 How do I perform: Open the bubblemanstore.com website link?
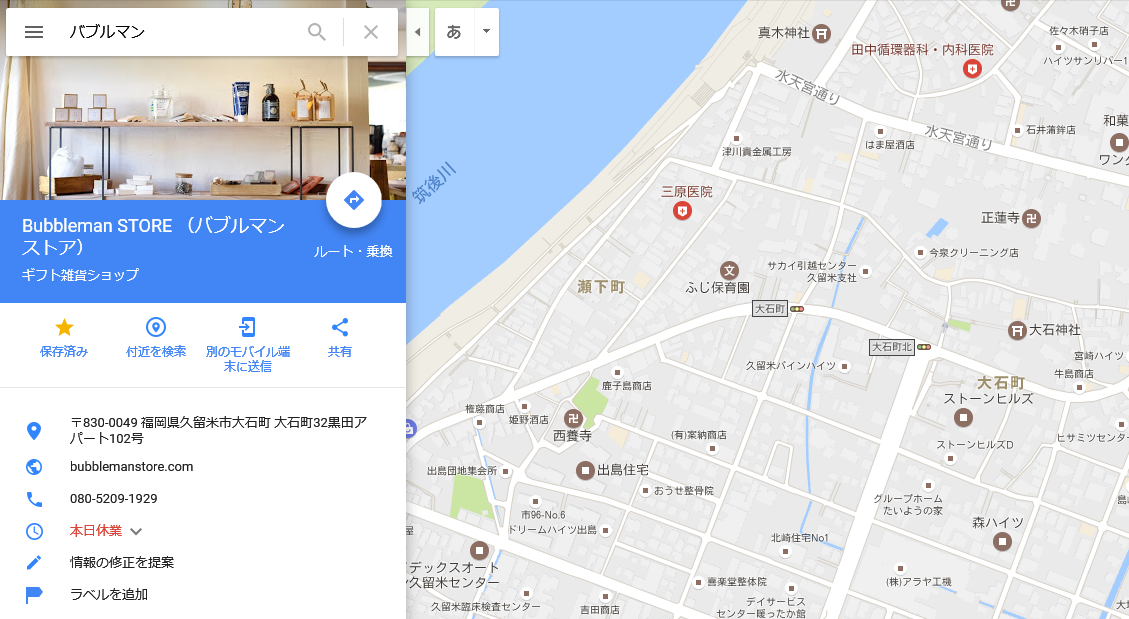coord(131,467)
